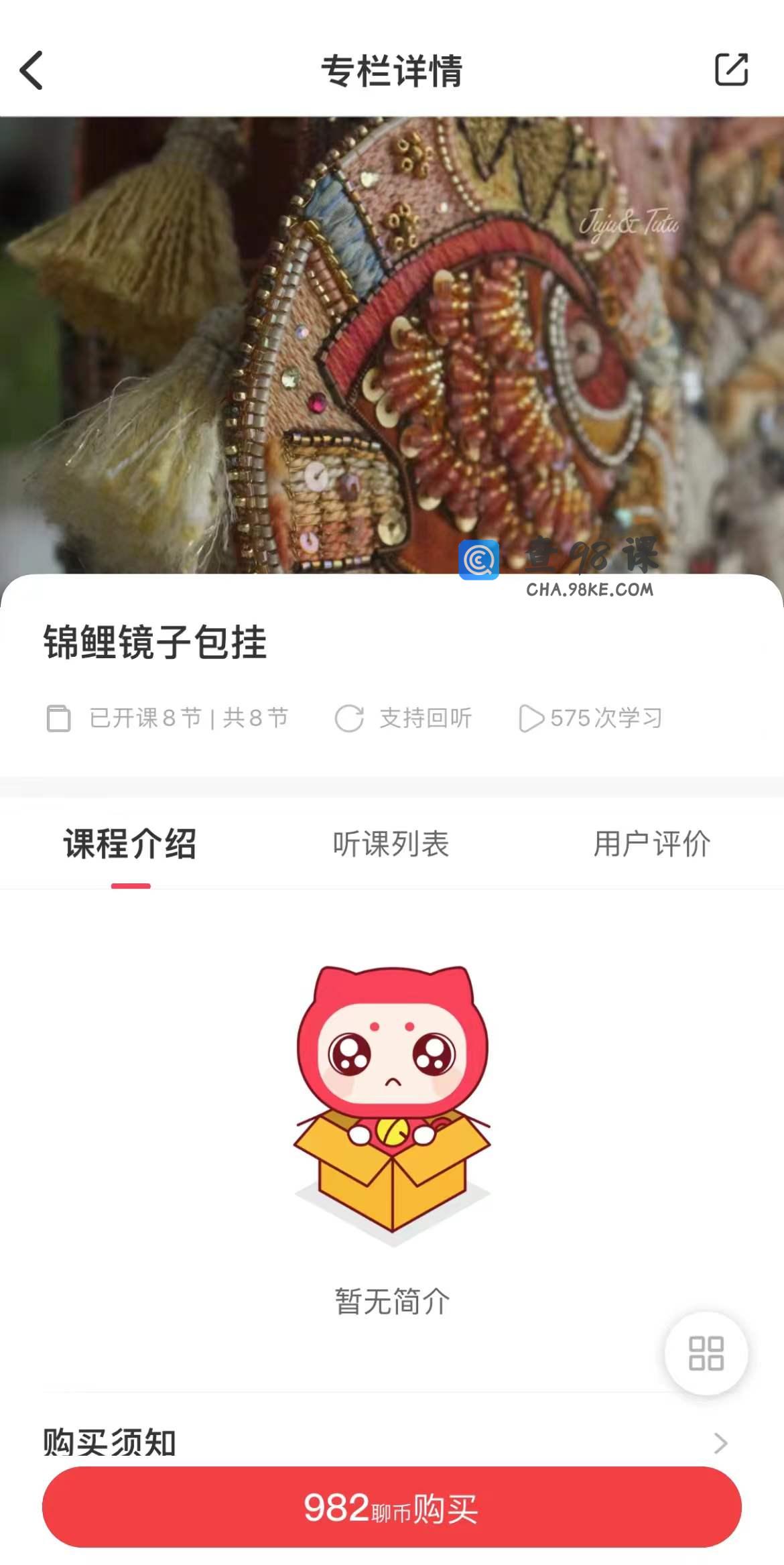This screenshot has height=1565, width=784.
Task: Open the floating grid menu button
Action: click(706, 1353)
